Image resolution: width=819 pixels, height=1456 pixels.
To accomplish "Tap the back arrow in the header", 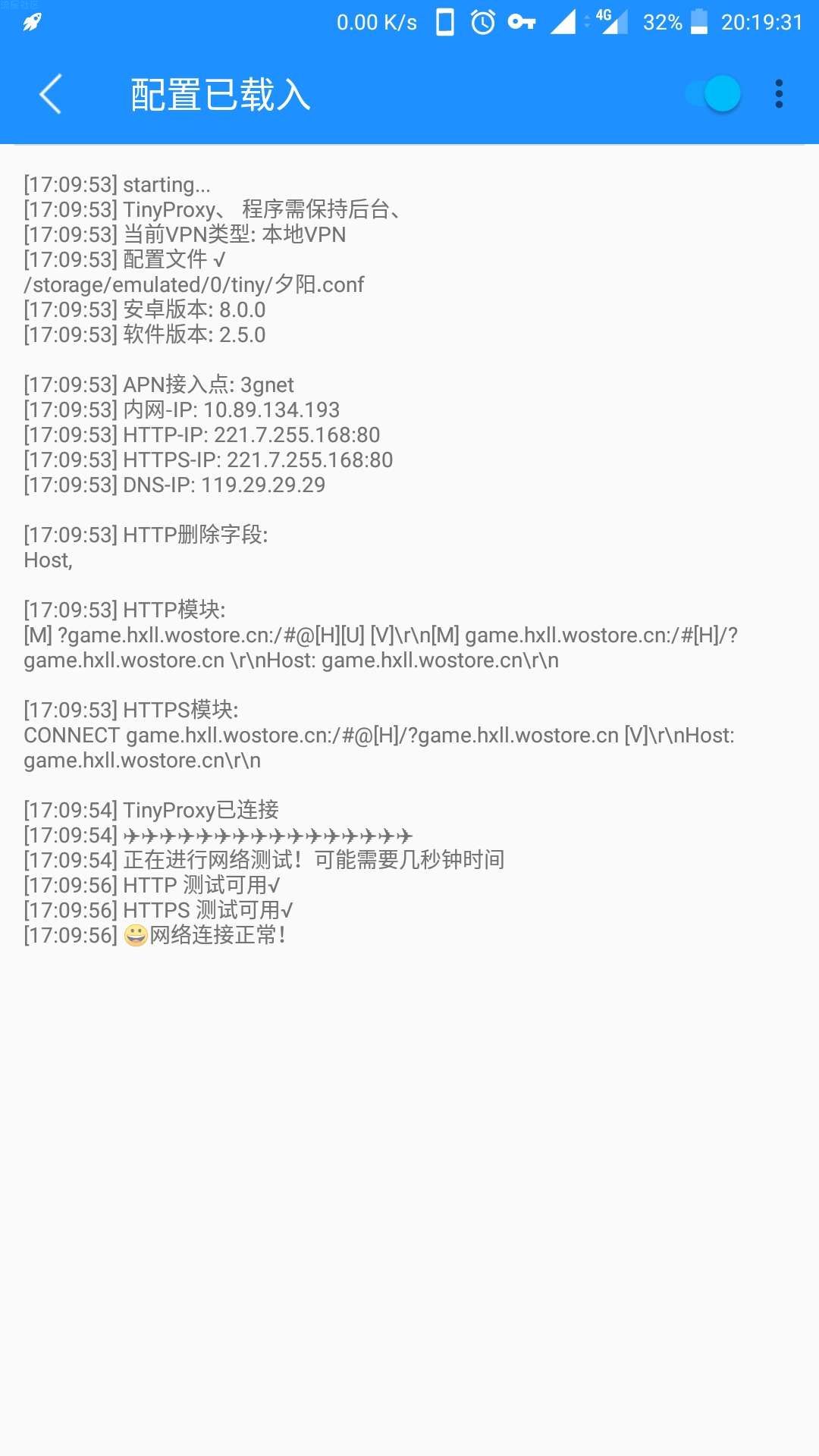I will click(x=51, y=95).
